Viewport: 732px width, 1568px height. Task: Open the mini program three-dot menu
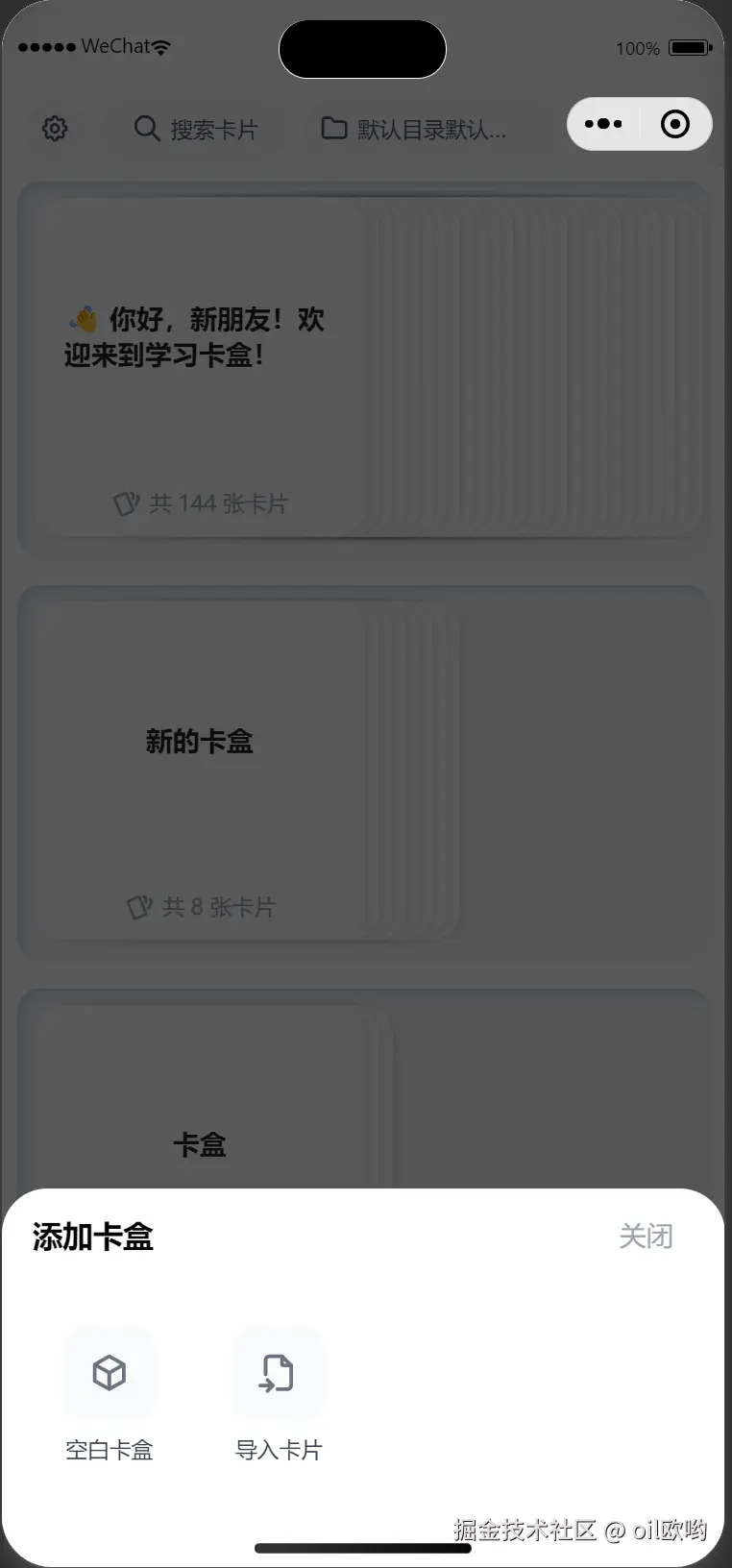coord(603,124)
